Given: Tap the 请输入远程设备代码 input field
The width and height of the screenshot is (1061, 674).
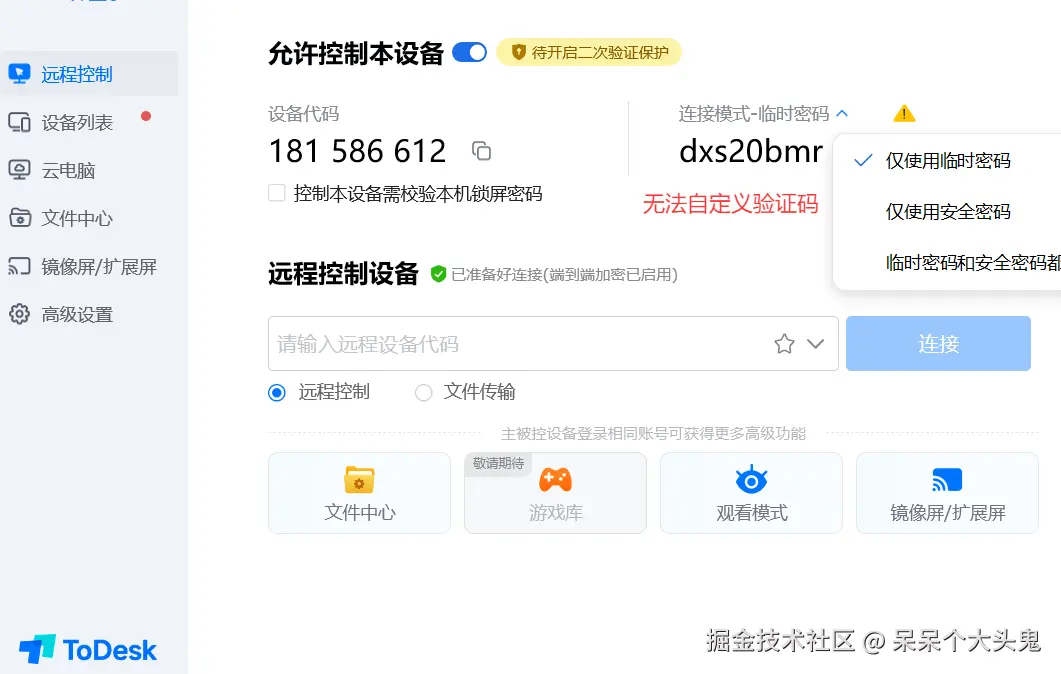Looking at the screenshot, I should pos(510,344).
